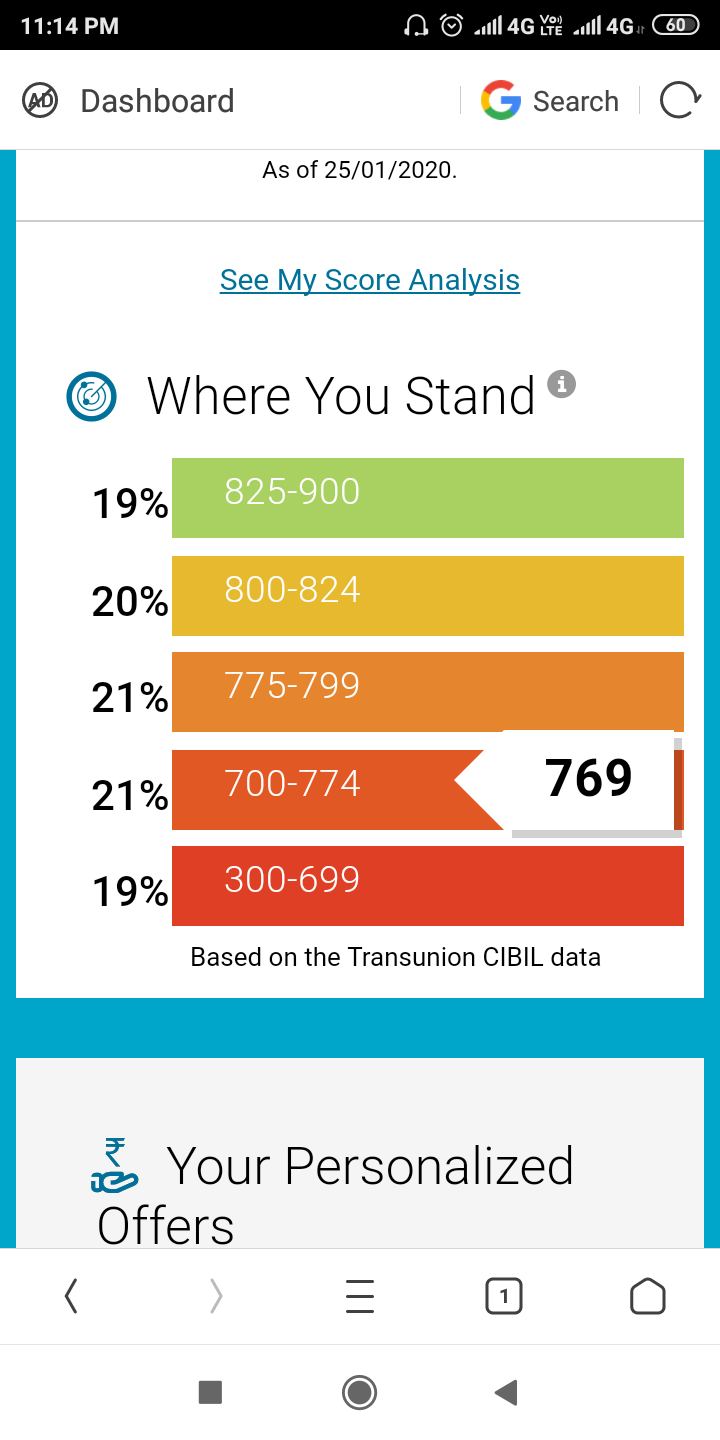Open the See My Score Analysis link
Viewport: 720px width, 1440px height.
[370, 280]
